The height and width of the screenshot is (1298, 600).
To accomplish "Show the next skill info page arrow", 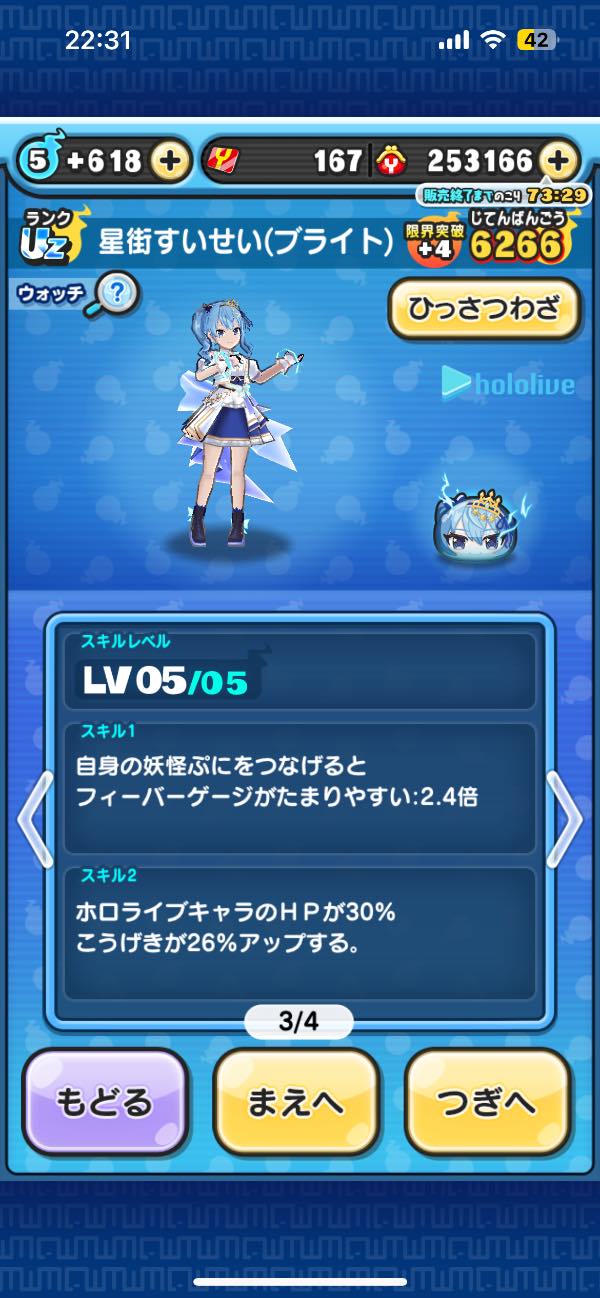I will coord(566,820).
